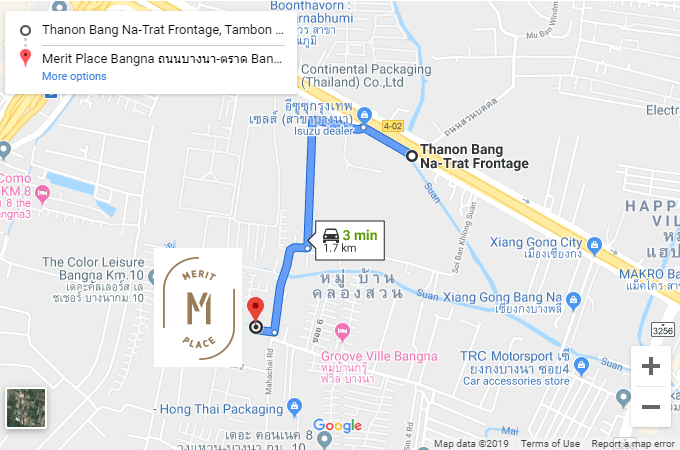Tap the Merit Place destination pin
This screenshot has height=450, width=680.
tap(254, 308)
